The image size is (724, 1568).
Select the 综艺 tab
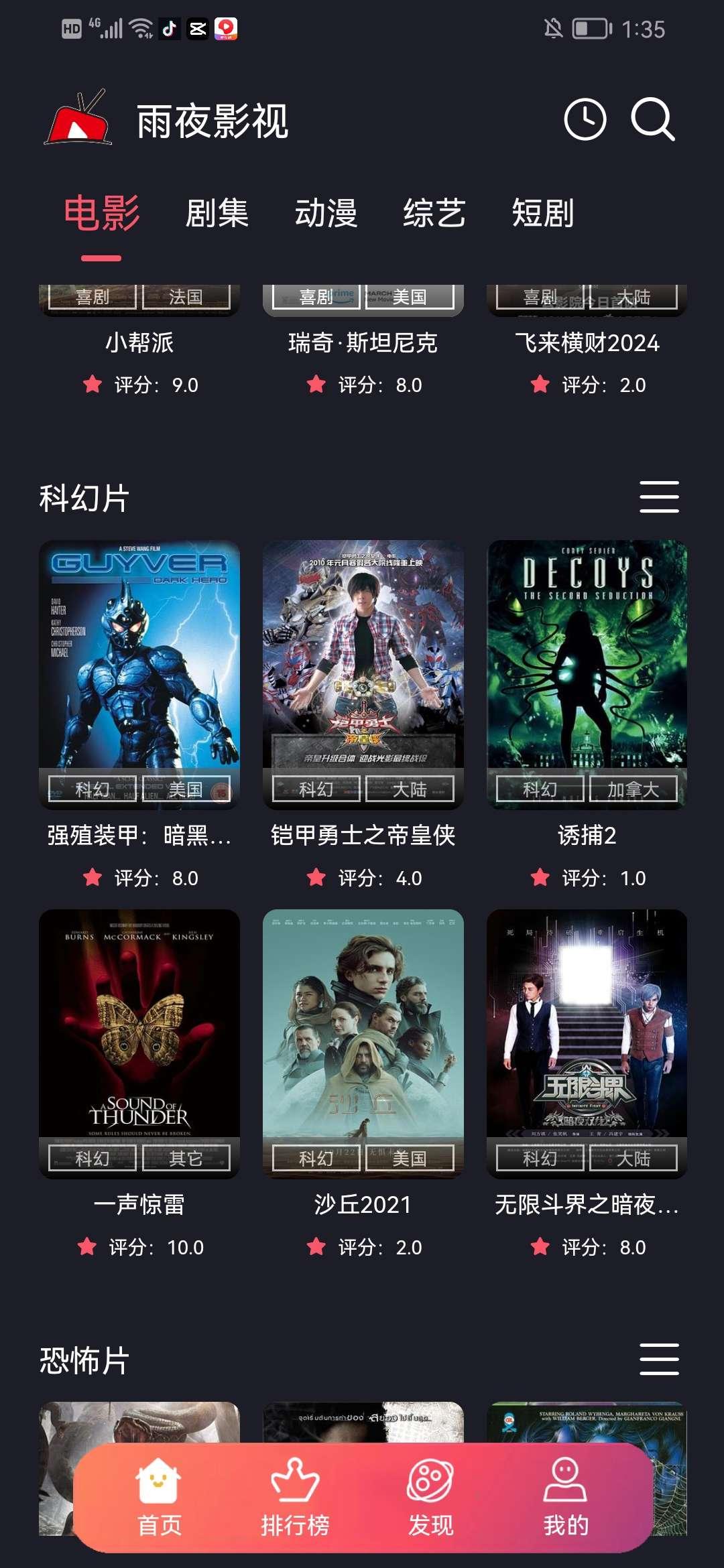point(436,213)
